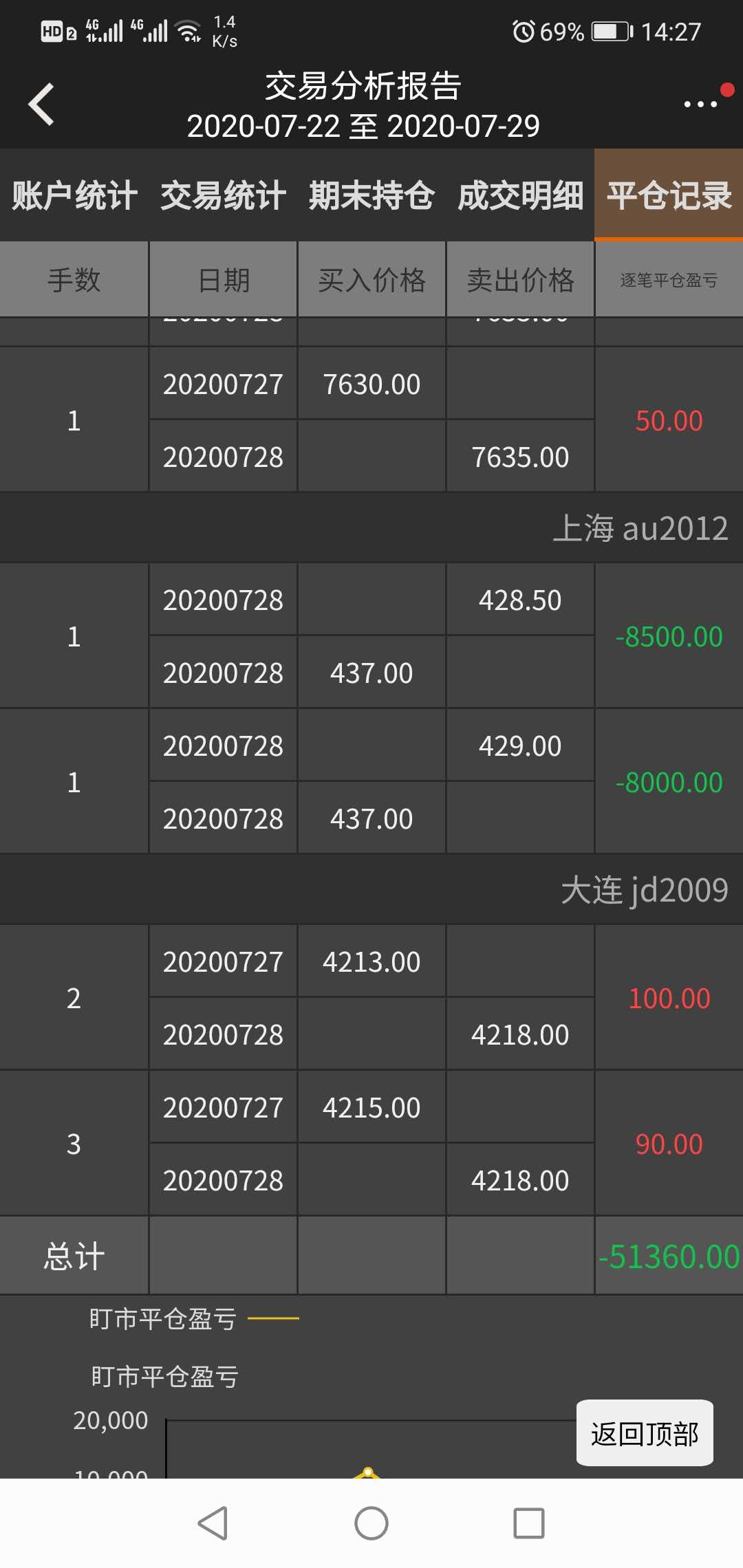The width and height of the screenshot is (743, 1568).
Task: Open the three-dot overflow menu
Action: tap(701, 104)
